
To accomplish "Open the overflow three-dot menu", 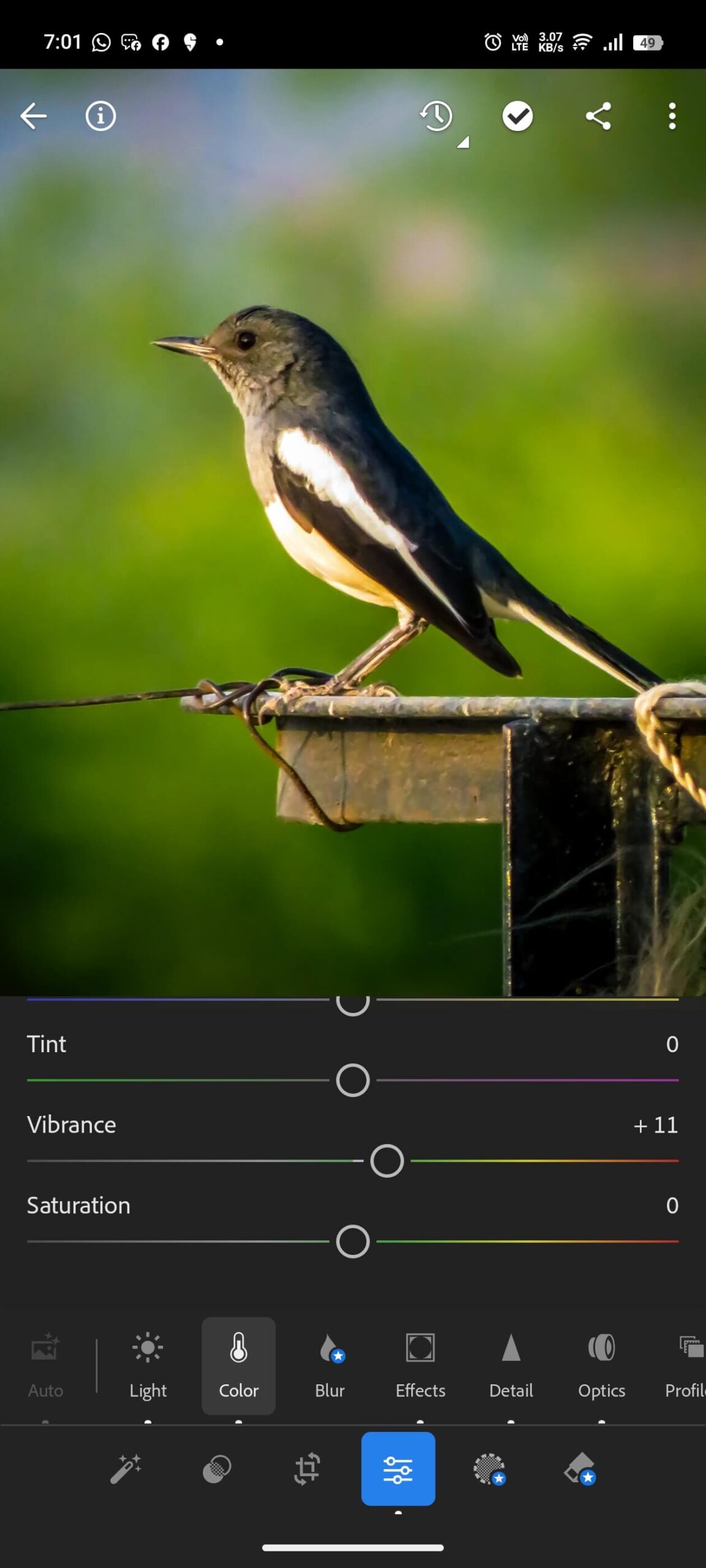I will click(672, 116).
